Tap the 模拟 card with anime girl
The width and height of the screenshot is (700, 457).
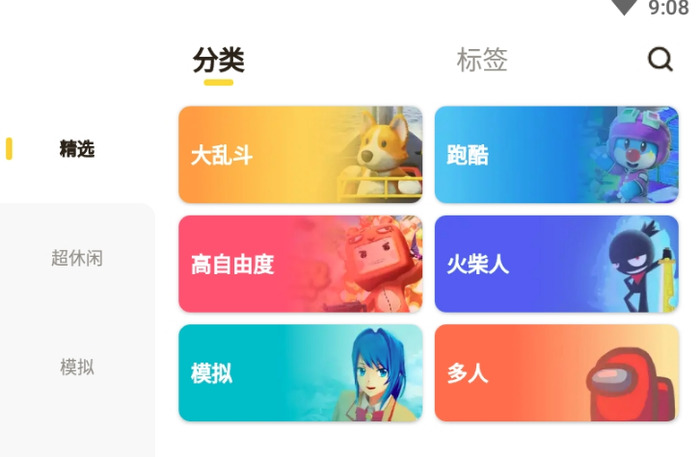(x=300, y=373)
